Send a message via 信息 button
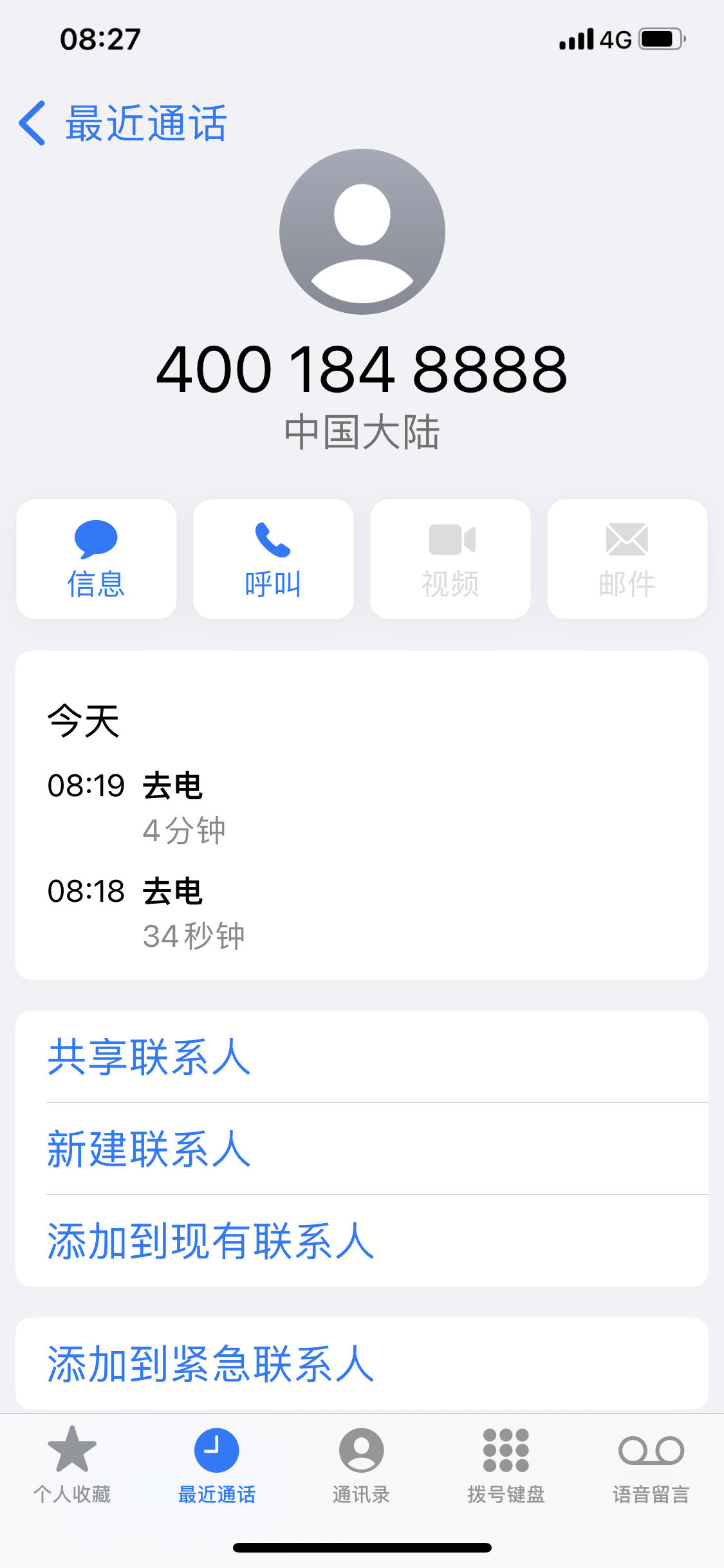The height and width of the screenshot is (1568, 724). [97, 559]
